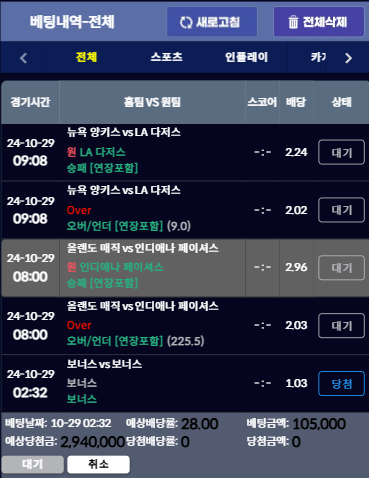Delete all with 전체삭제 button
Image resolution: width=369 pixels, height=478 pixels.
point(319,22)
